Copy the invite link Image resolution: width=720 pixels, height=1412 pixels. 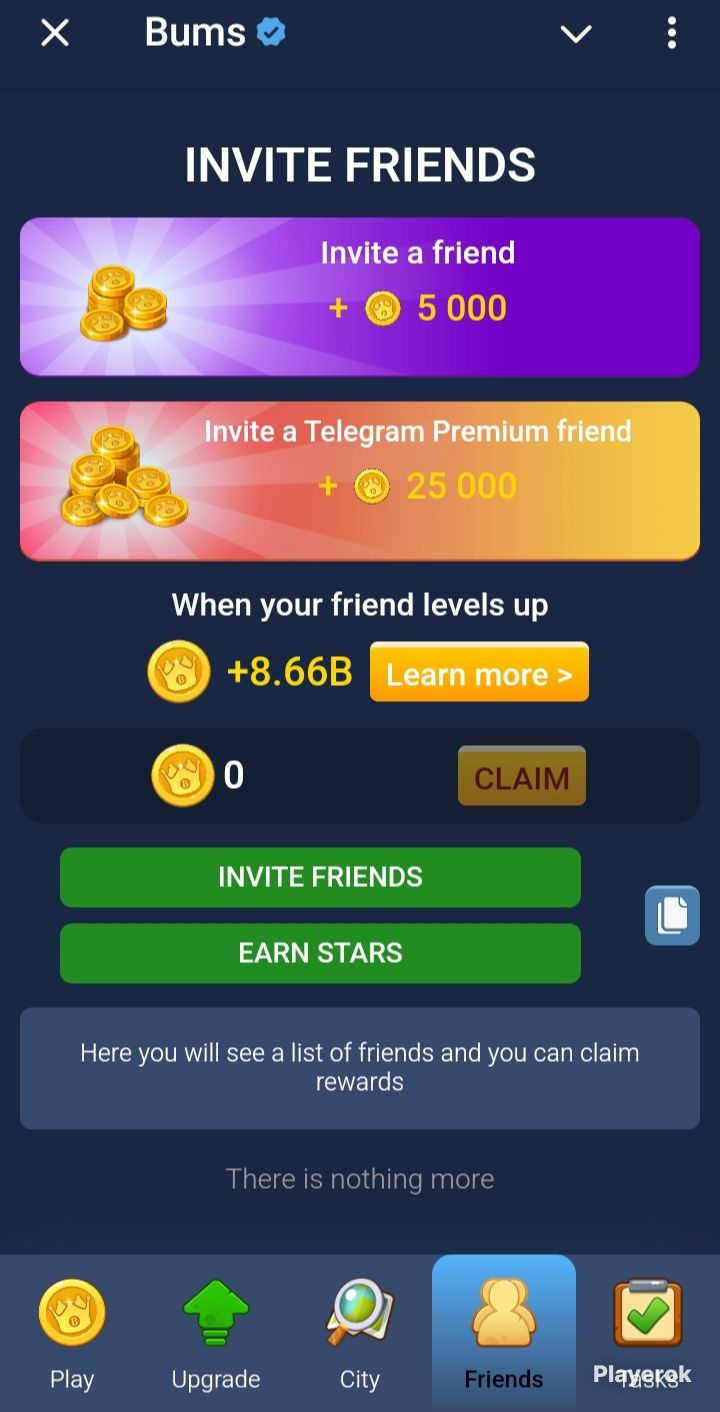coord(672,915)
